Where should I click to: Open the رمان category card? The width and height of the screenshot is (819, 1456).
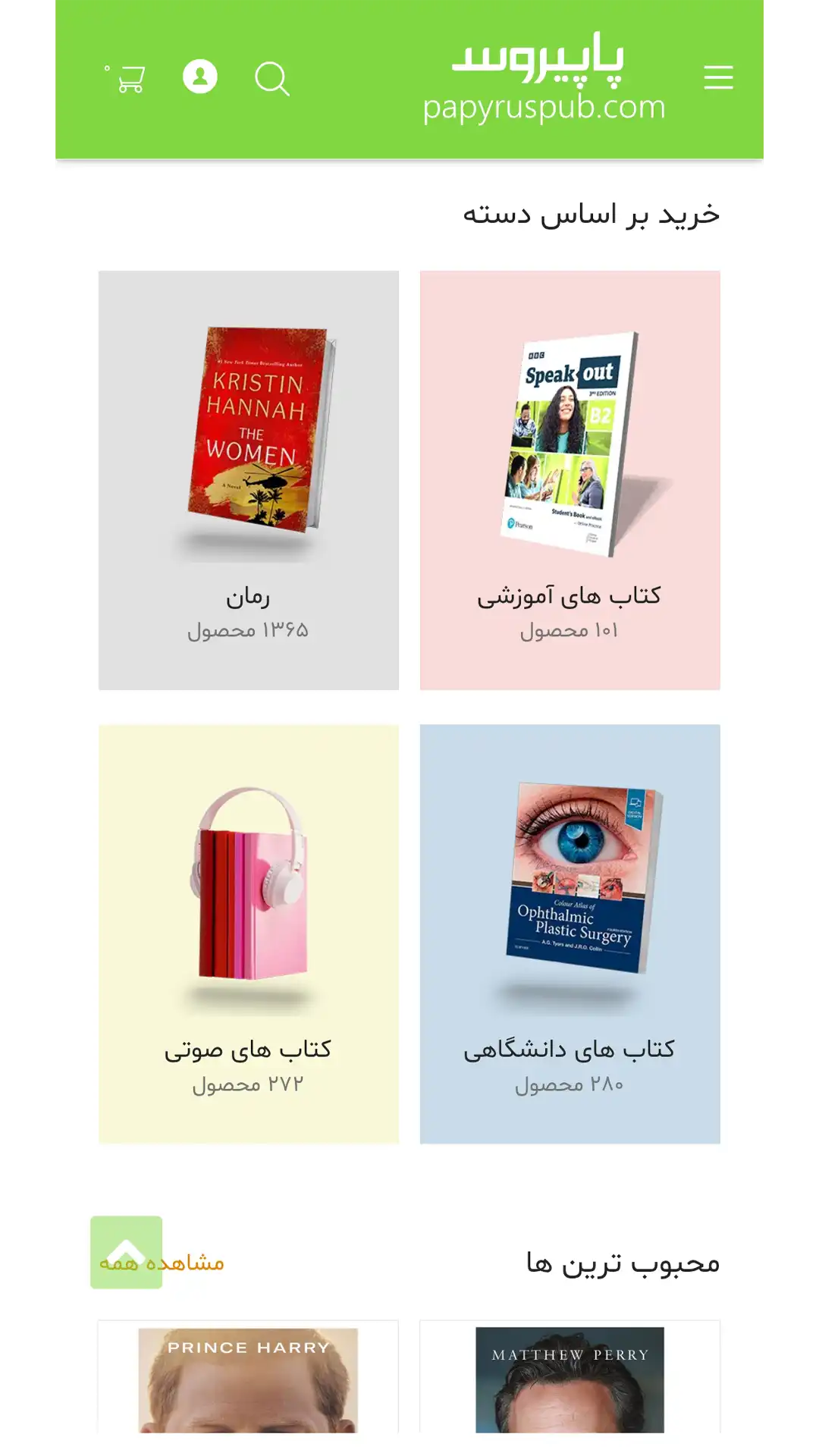249,480
